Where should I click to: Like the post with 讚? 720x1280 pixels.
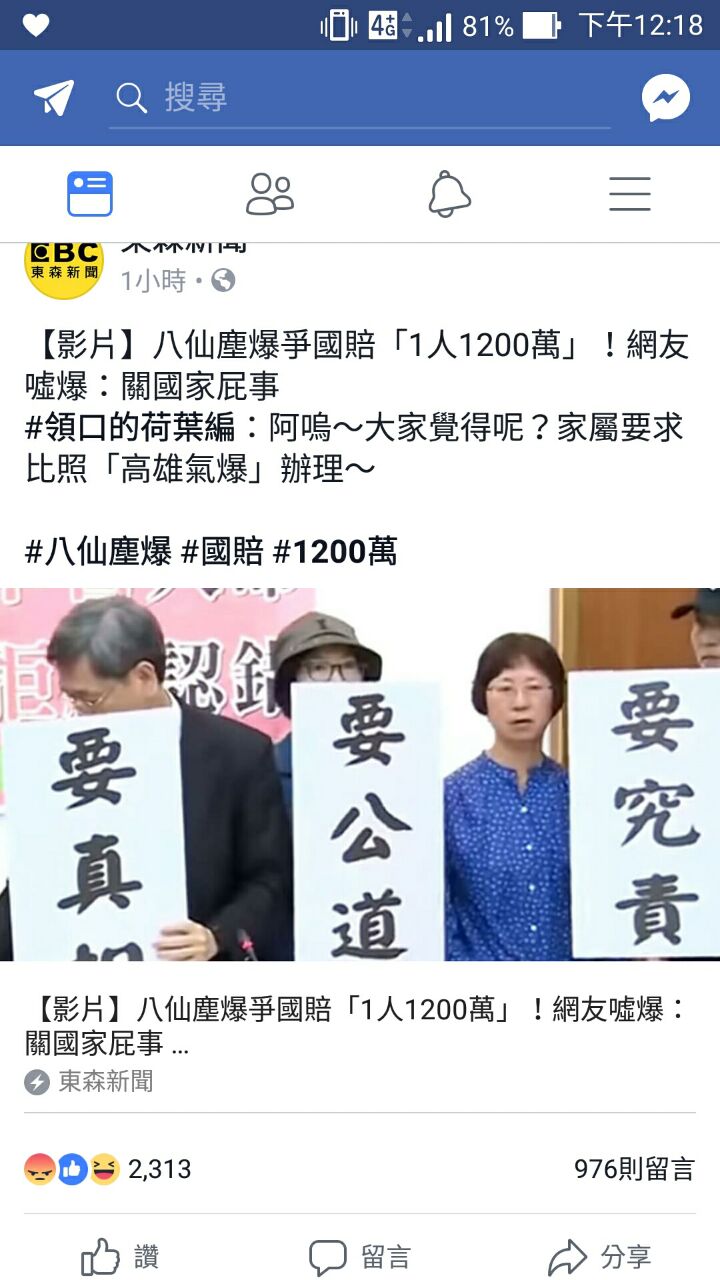click(120, 1257)
